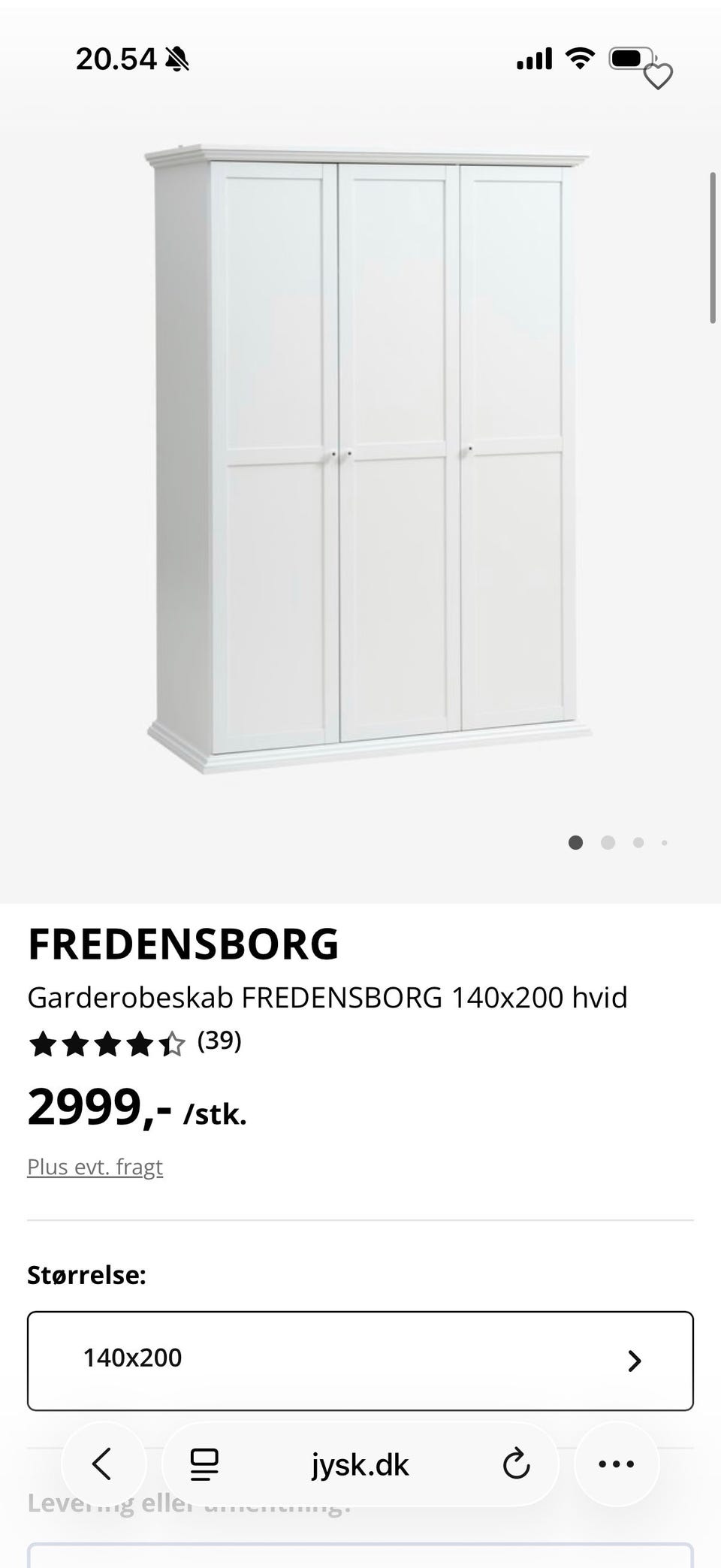Tap the heart icon to favorite the wardrobe
Image resolution: width=721 pixels, height=1568 pixels.
point(659,75)
